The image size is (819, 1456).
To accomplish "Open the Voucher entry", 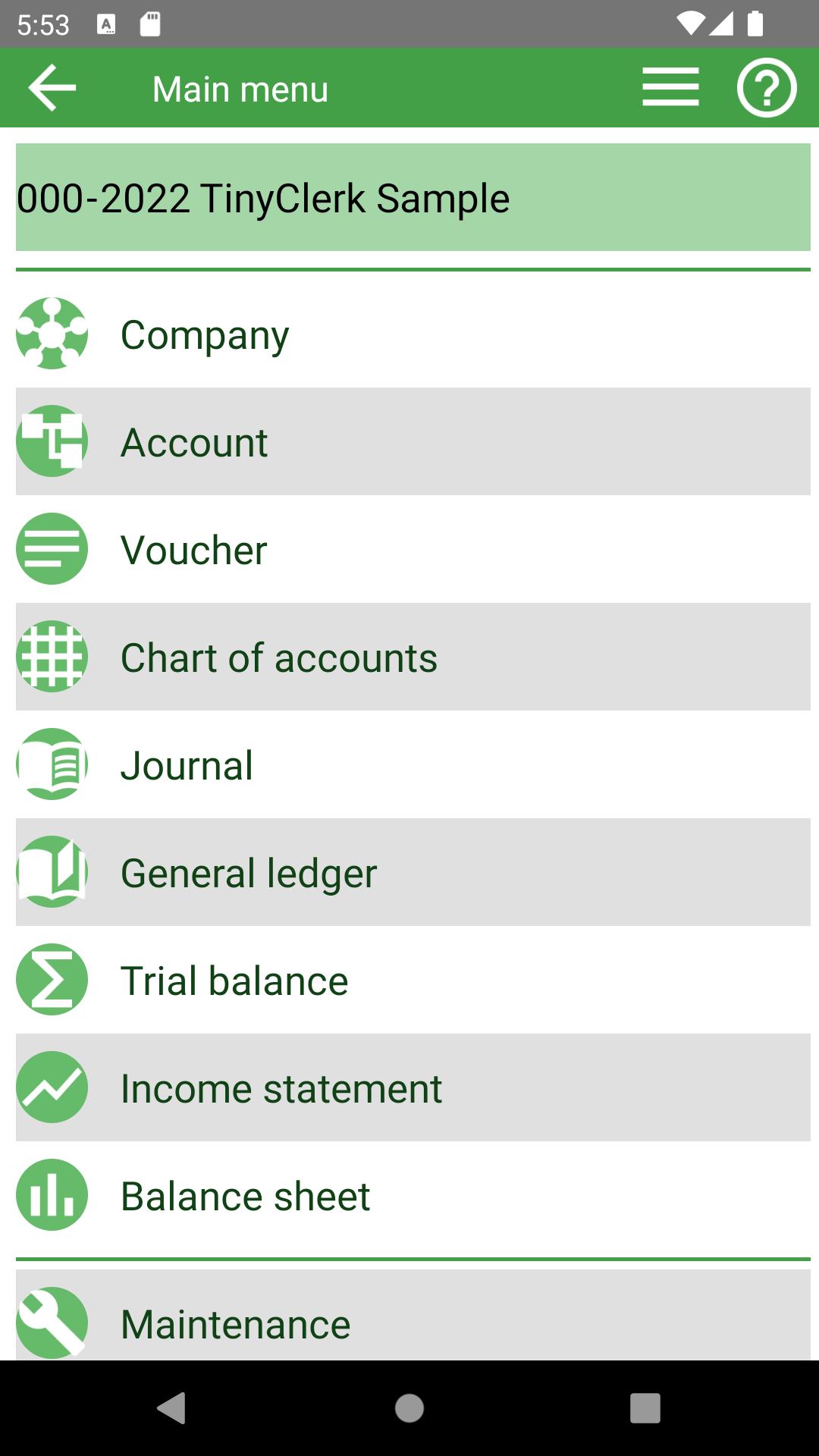I will coord(413,550).
